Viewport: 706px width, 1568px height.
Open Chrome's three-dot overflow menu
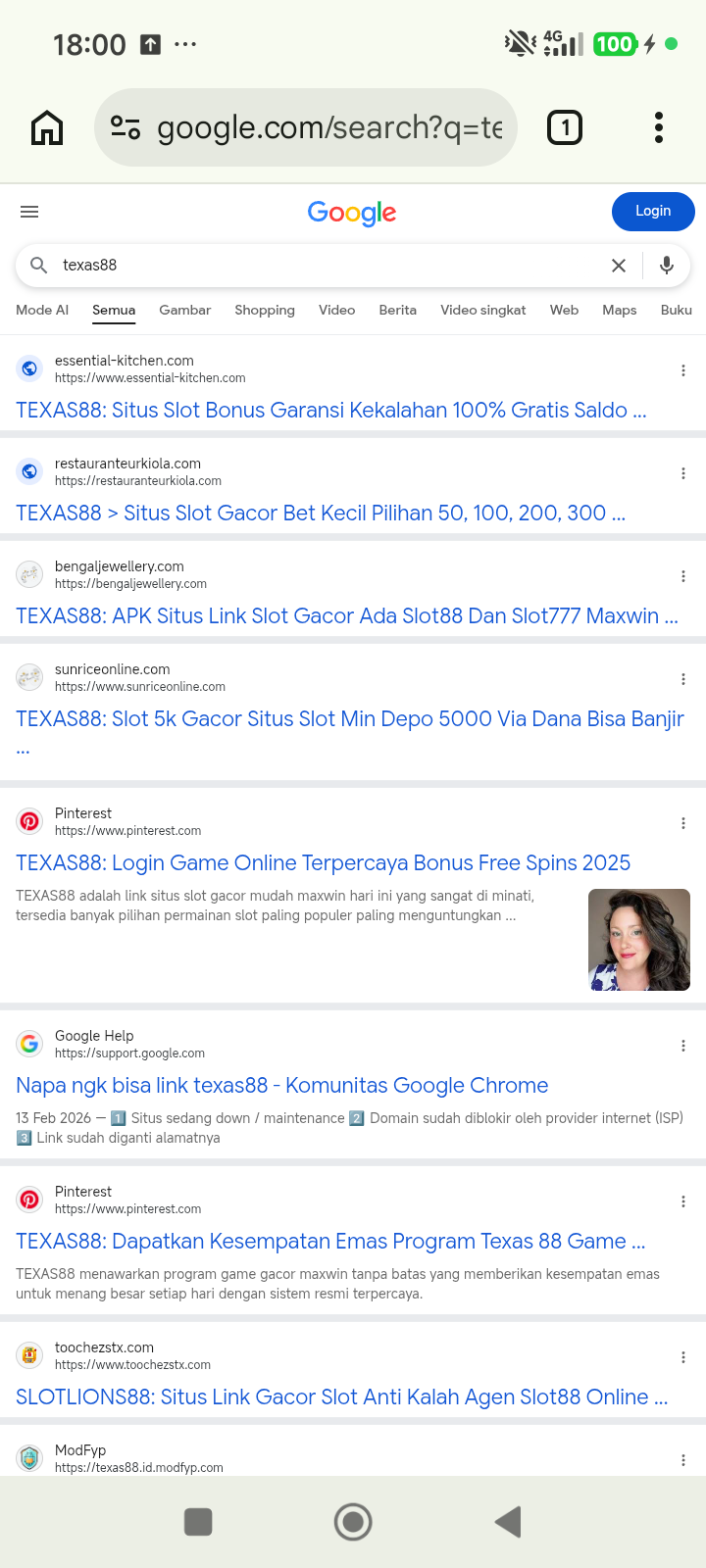(x=659, y=127)
